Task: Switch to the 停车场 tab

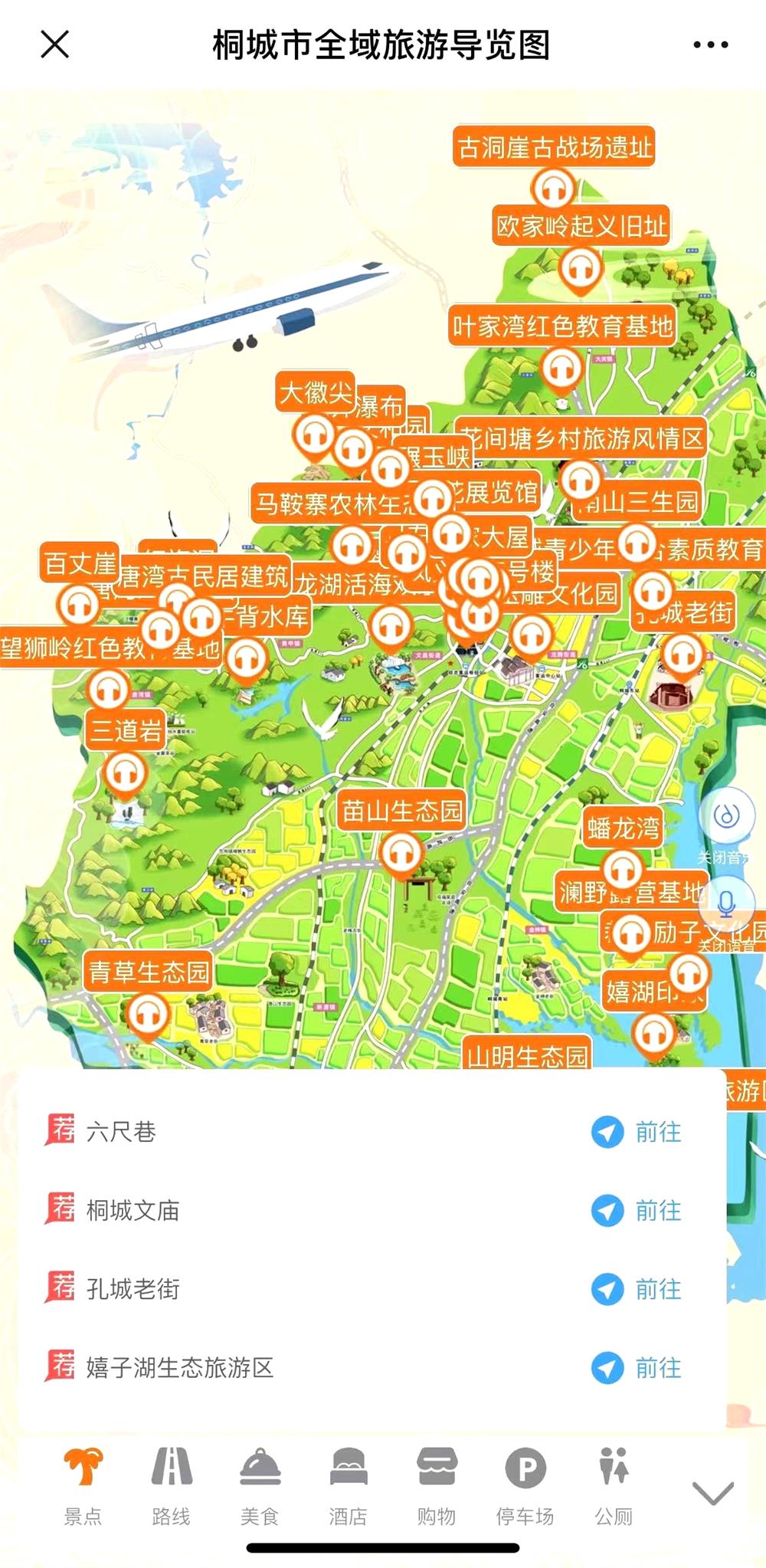Action: [525, 1486]
